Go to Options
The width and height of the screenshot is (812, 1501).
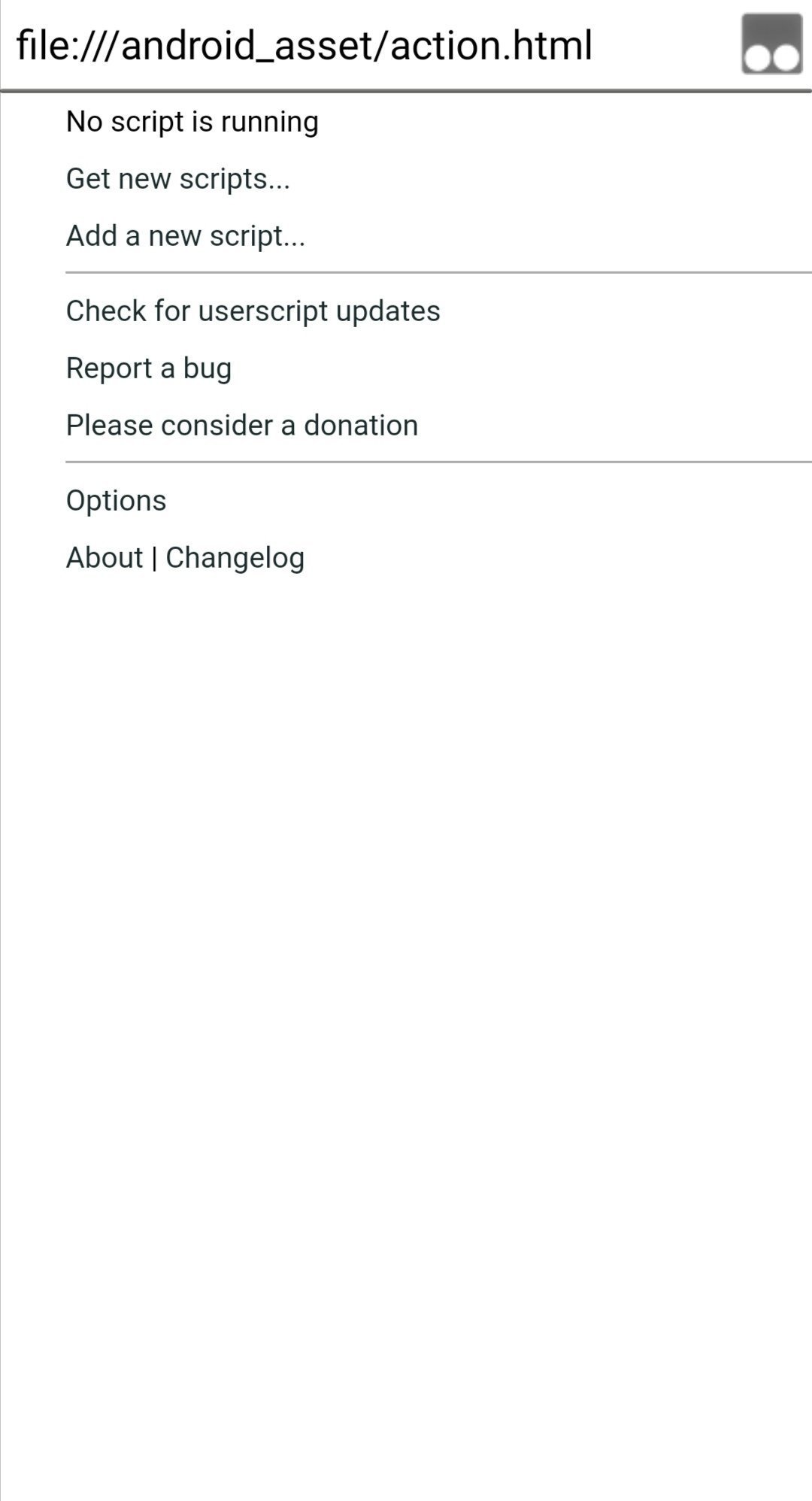click(x=117, y=501)
